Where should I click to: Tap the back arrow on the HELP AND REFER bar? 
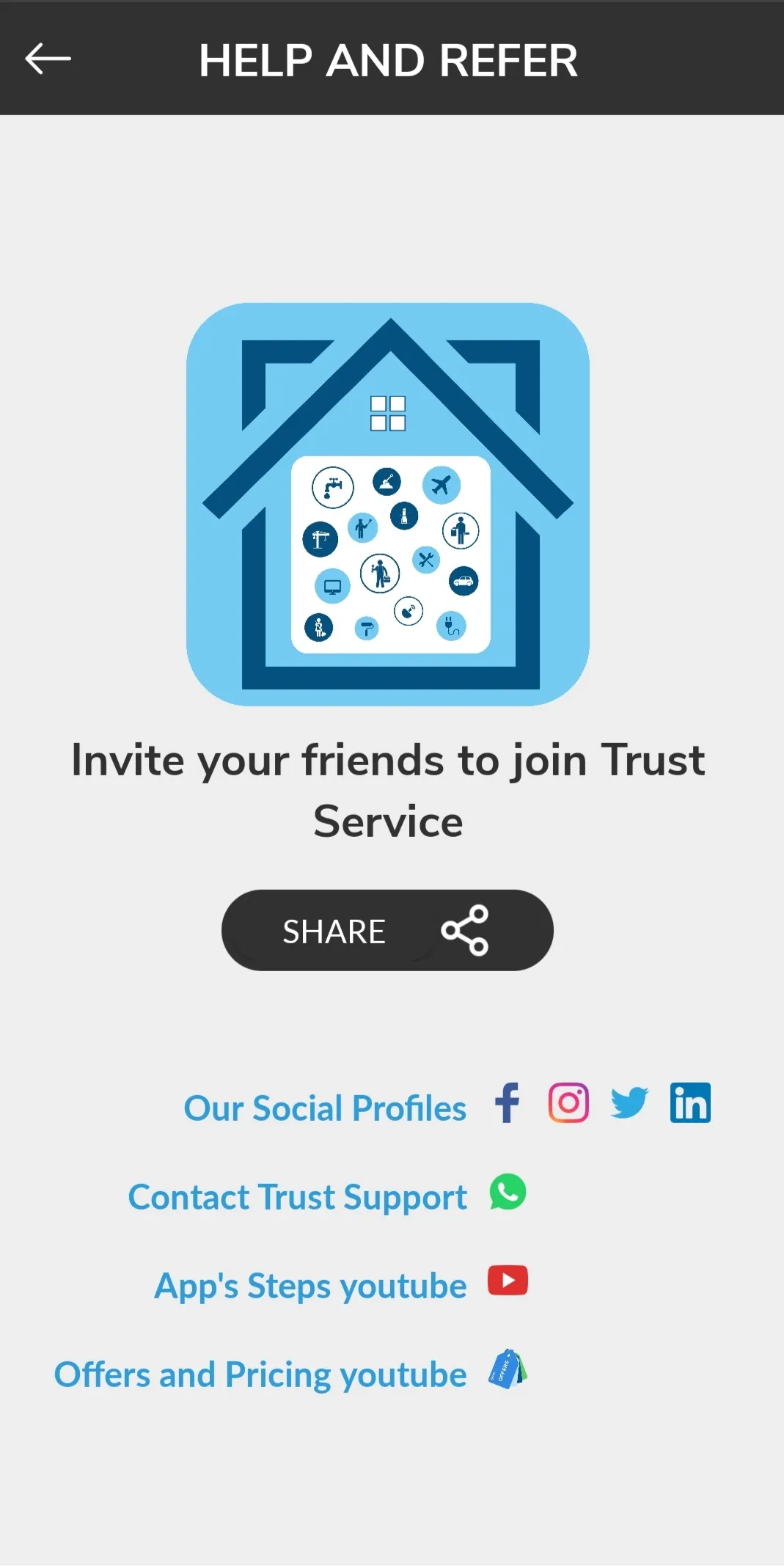(48, 59)
